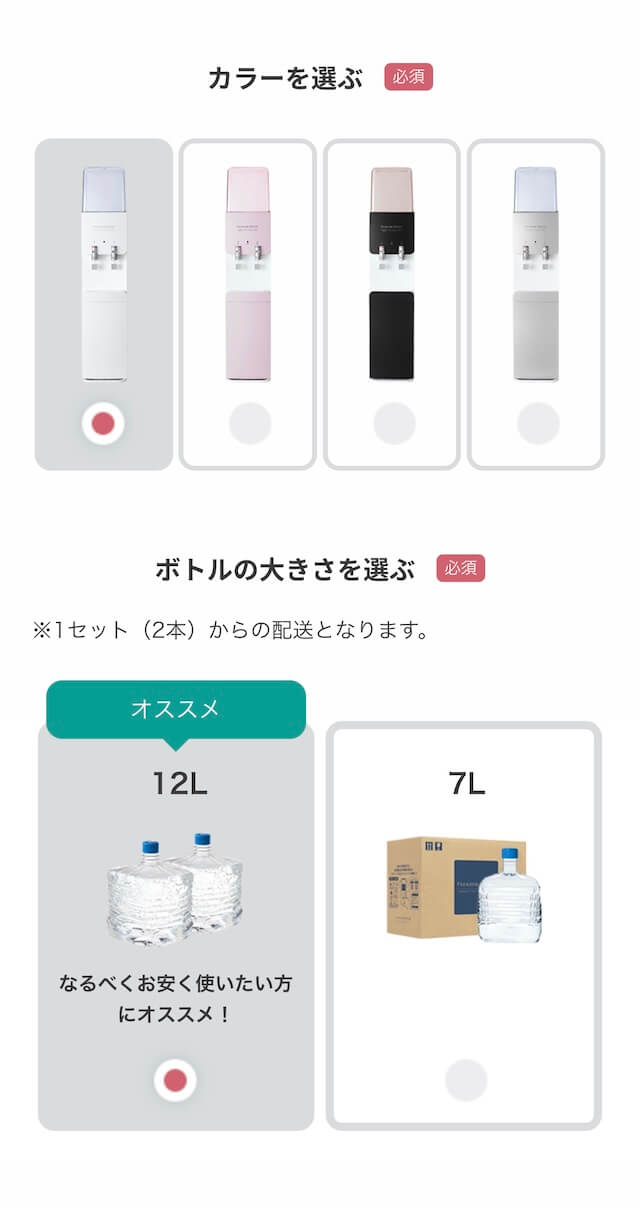Select the 7L bottle size option
The image size is (640, 1208).
[465, 1080]
